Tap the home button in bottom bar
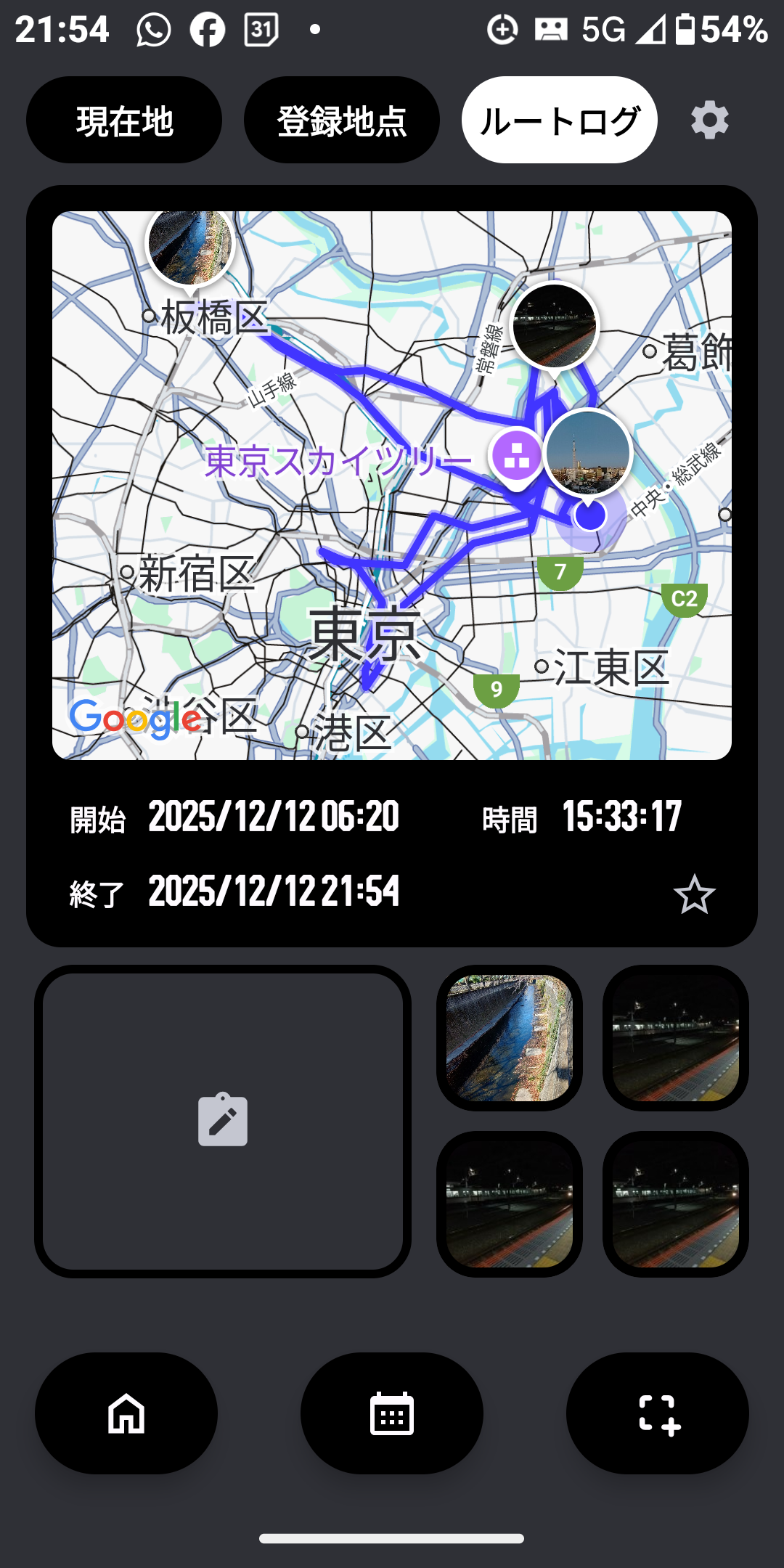This screenshot has width=784, height=1568. pos(126,1413)
